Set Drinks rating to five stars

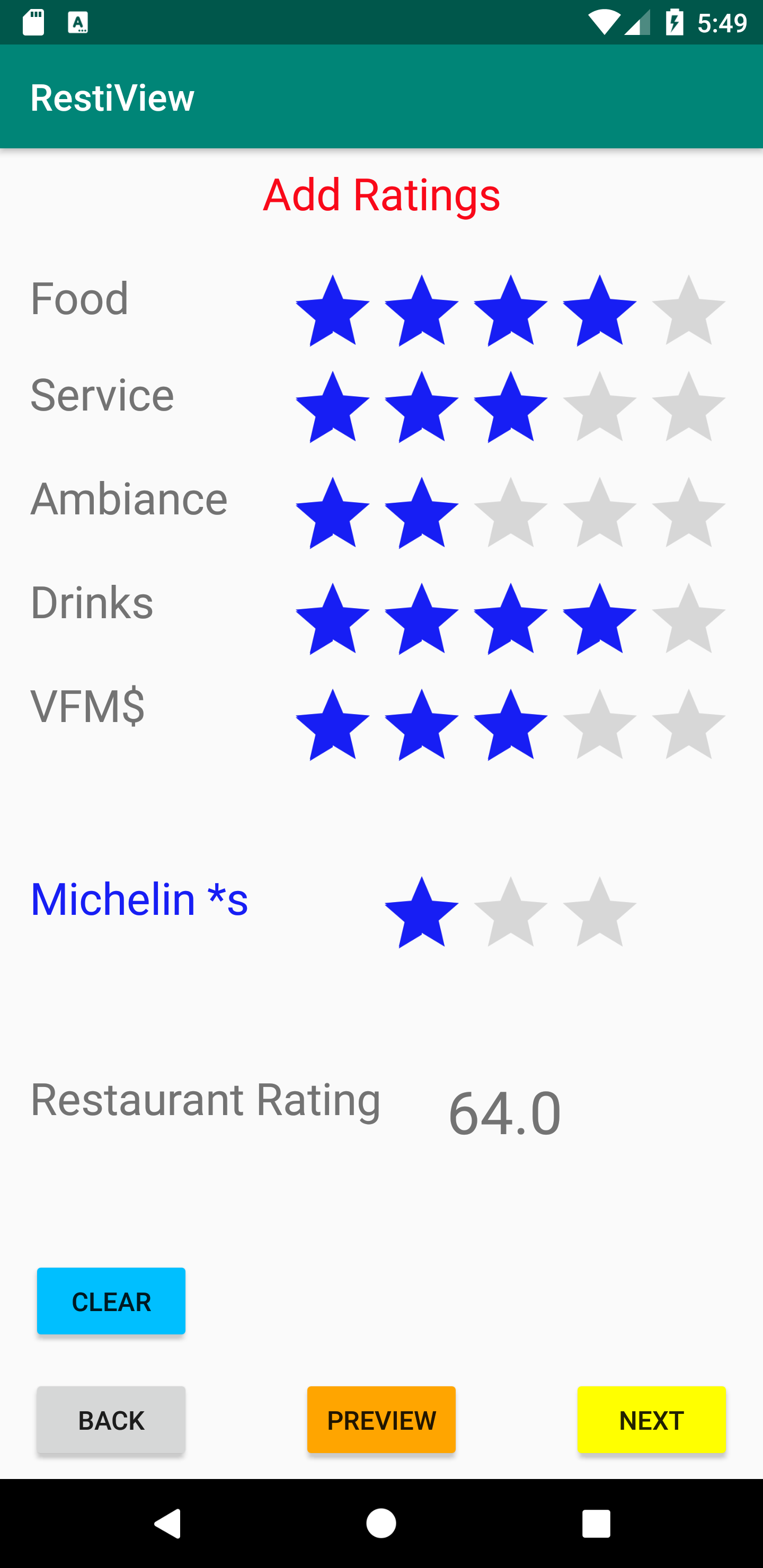688,618
